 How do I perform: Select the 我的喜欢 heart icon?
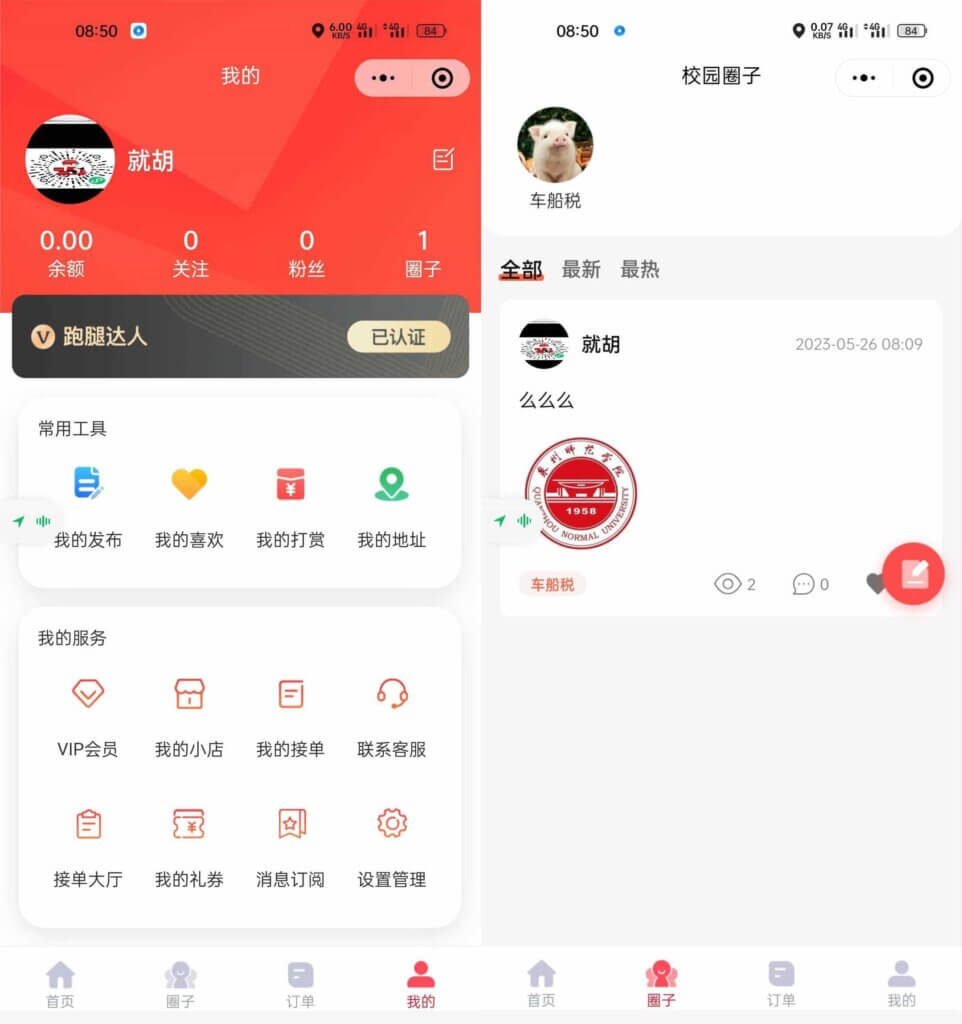click(188, 483)
